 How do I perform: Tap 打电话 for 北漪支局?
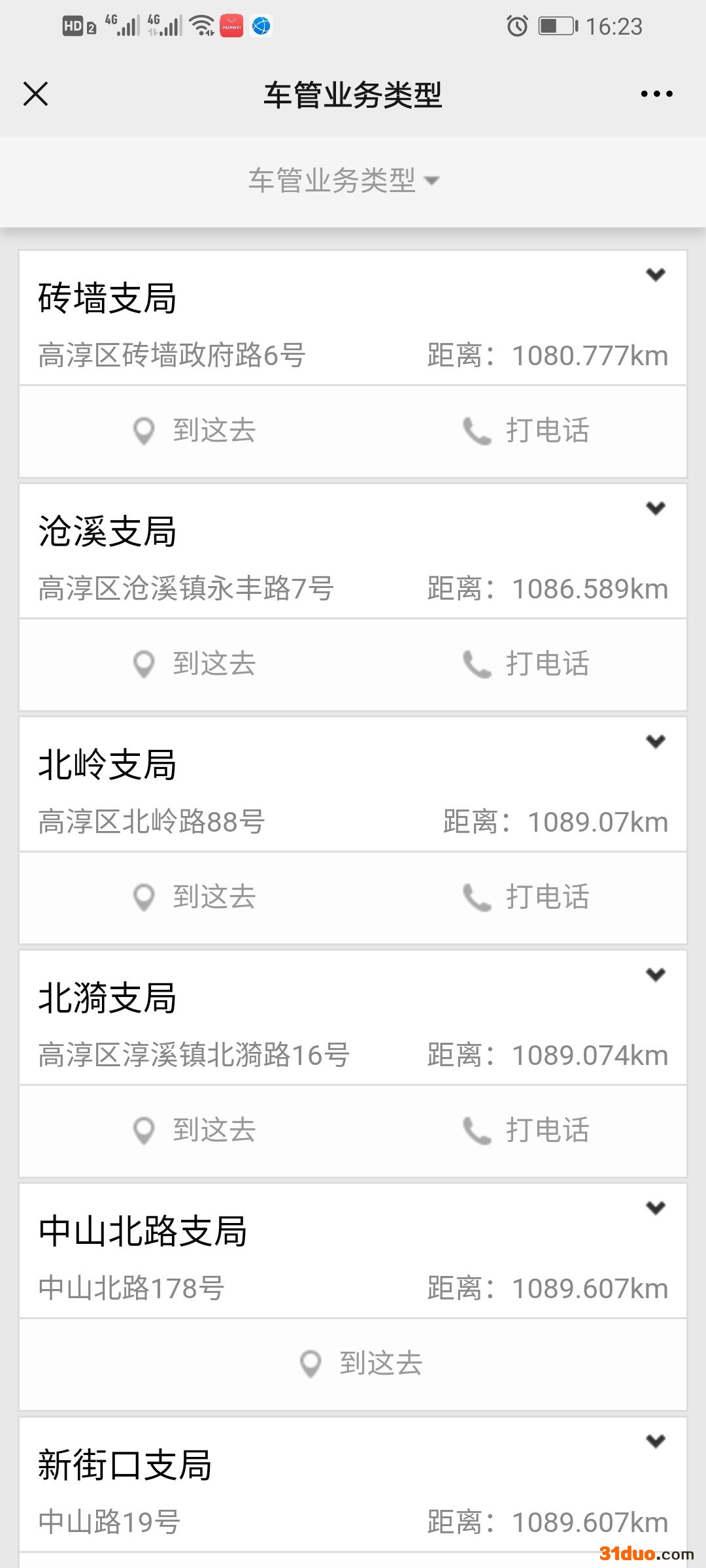coord(527,1131)
